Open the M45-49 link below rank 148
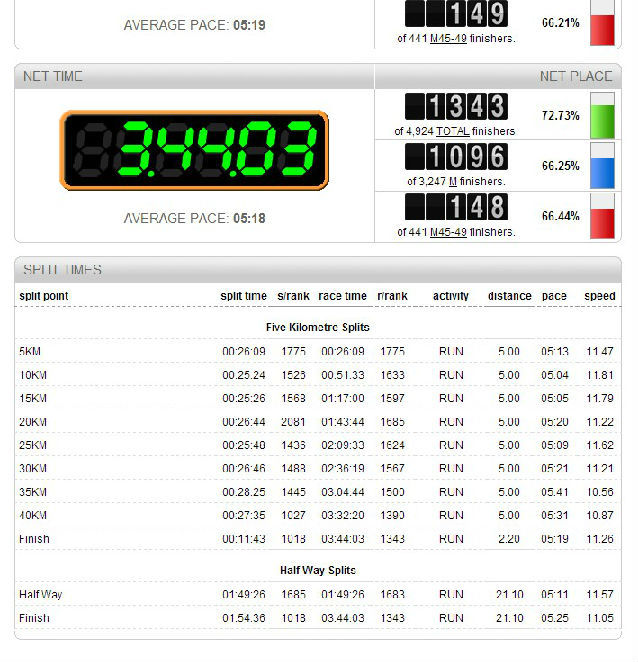This screenshot has height=662, width=638. click(x=448, y=232)
